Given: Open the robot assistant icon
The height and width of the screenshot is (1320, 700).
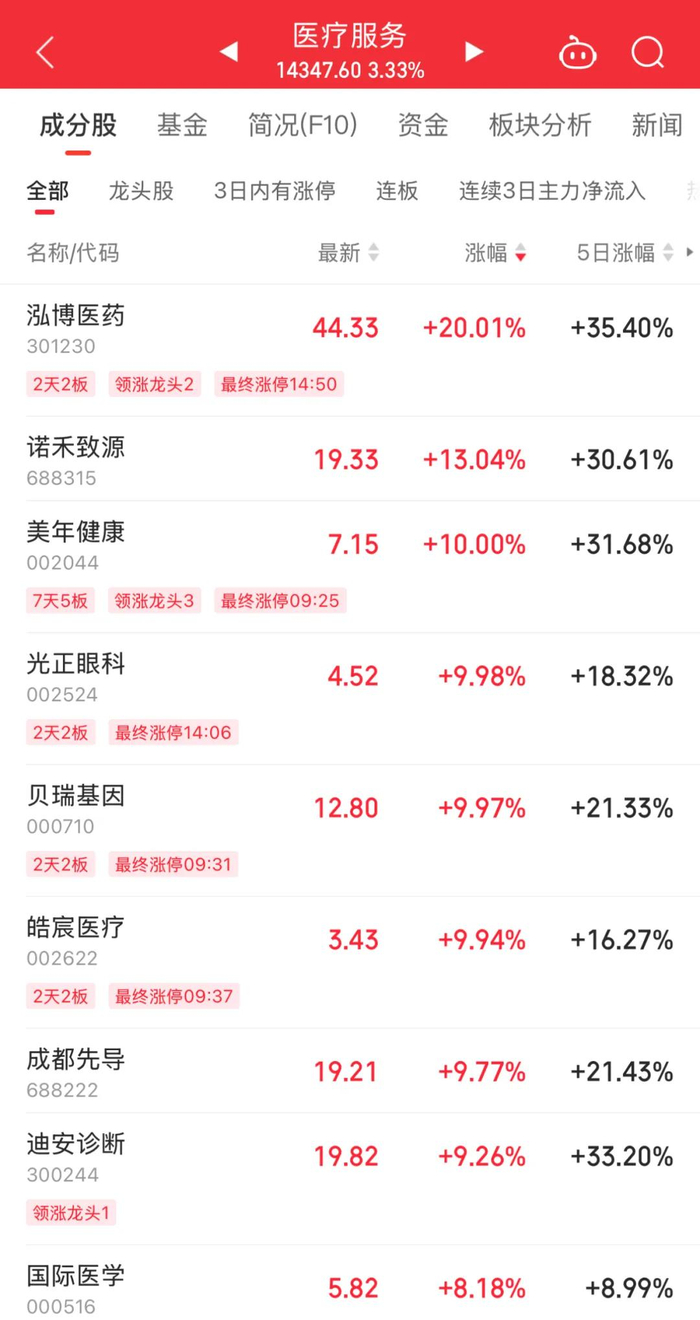Looking at the screenshot, I should [577, 52].
